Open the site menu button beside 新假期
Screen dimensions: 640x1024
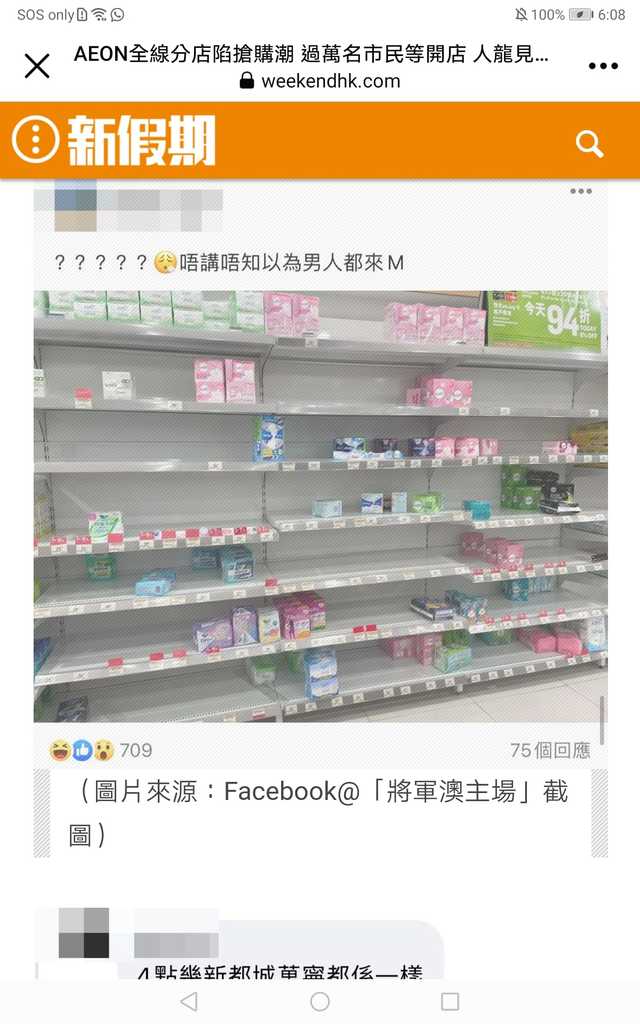(35, 140)
